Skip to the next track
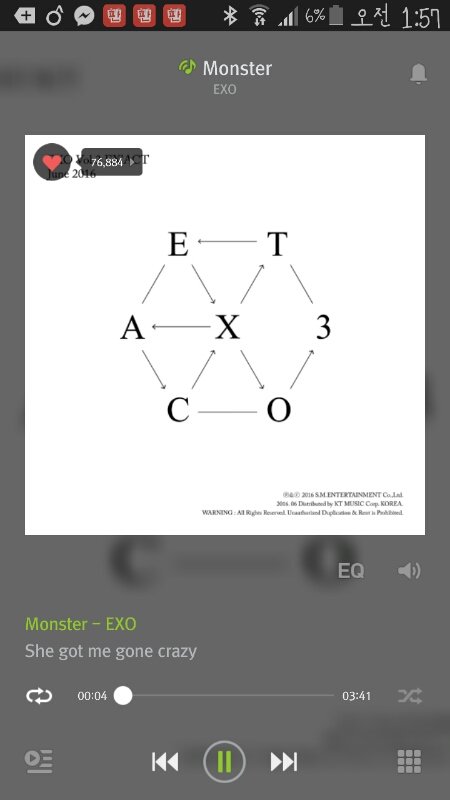 click(284, 762)
